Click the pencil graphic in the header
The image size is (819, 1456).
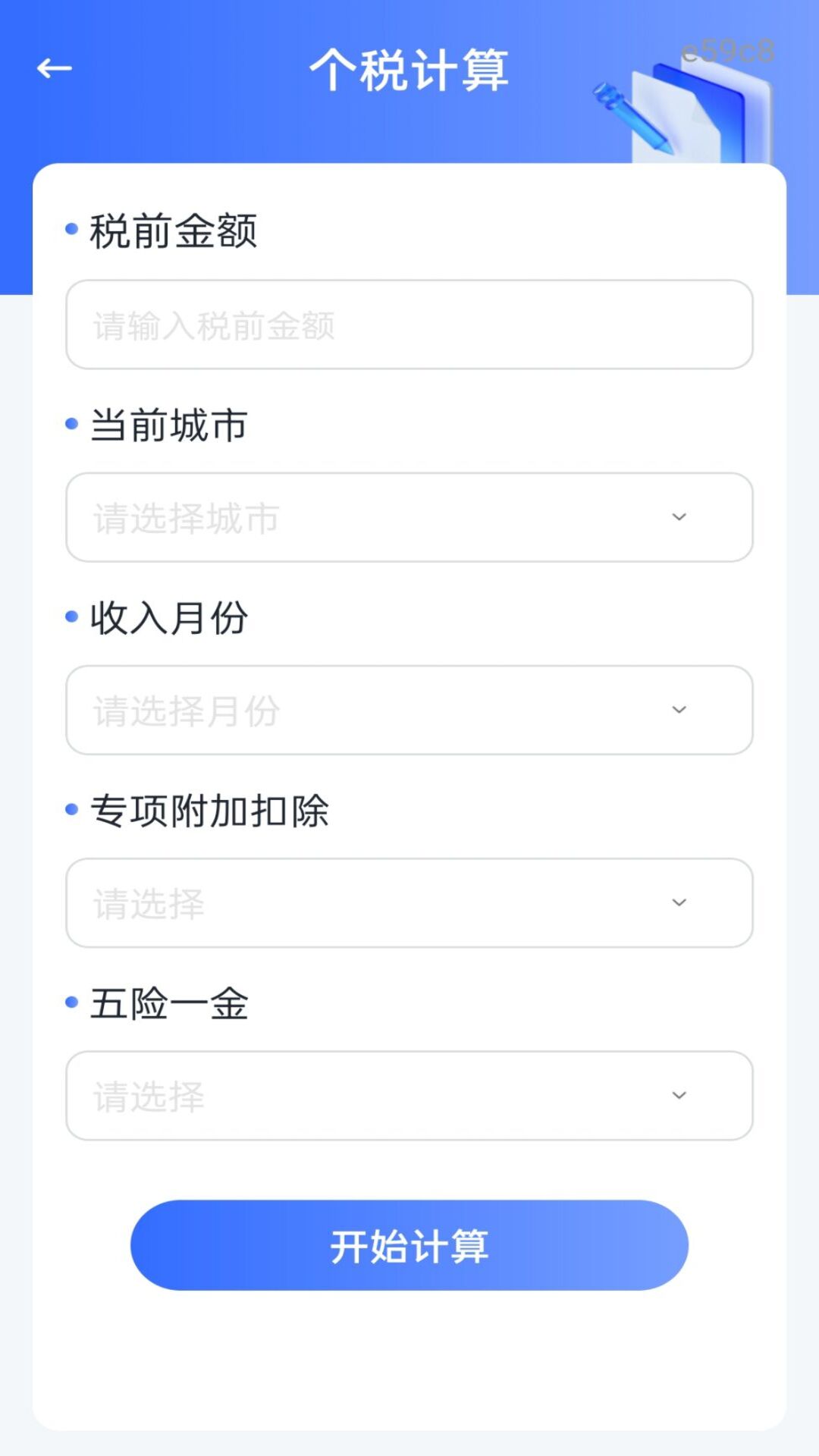coord(629,114)
